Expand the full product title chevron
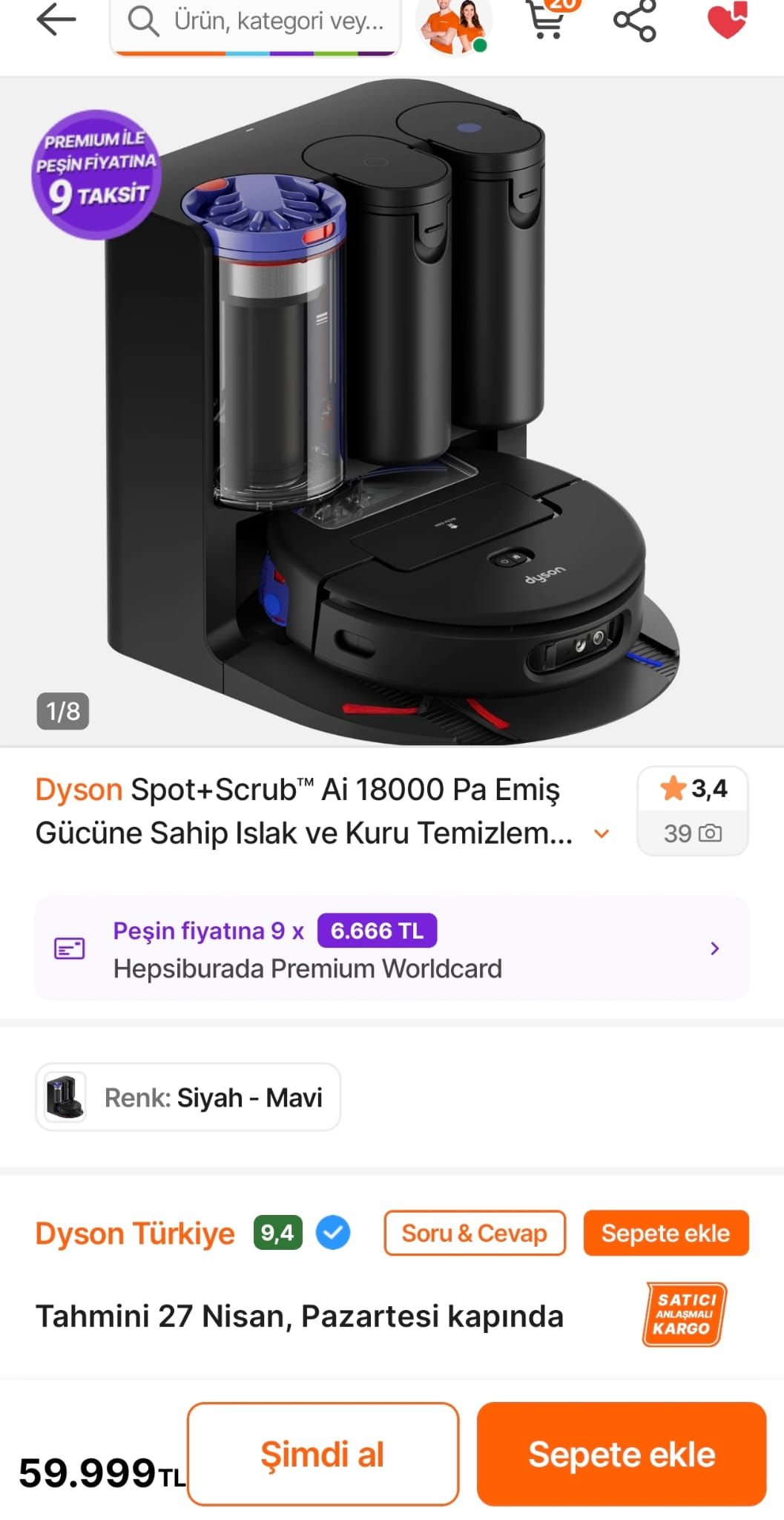Image resolution: width=784 pixels, height=1520 pixels. click(602, 833)
